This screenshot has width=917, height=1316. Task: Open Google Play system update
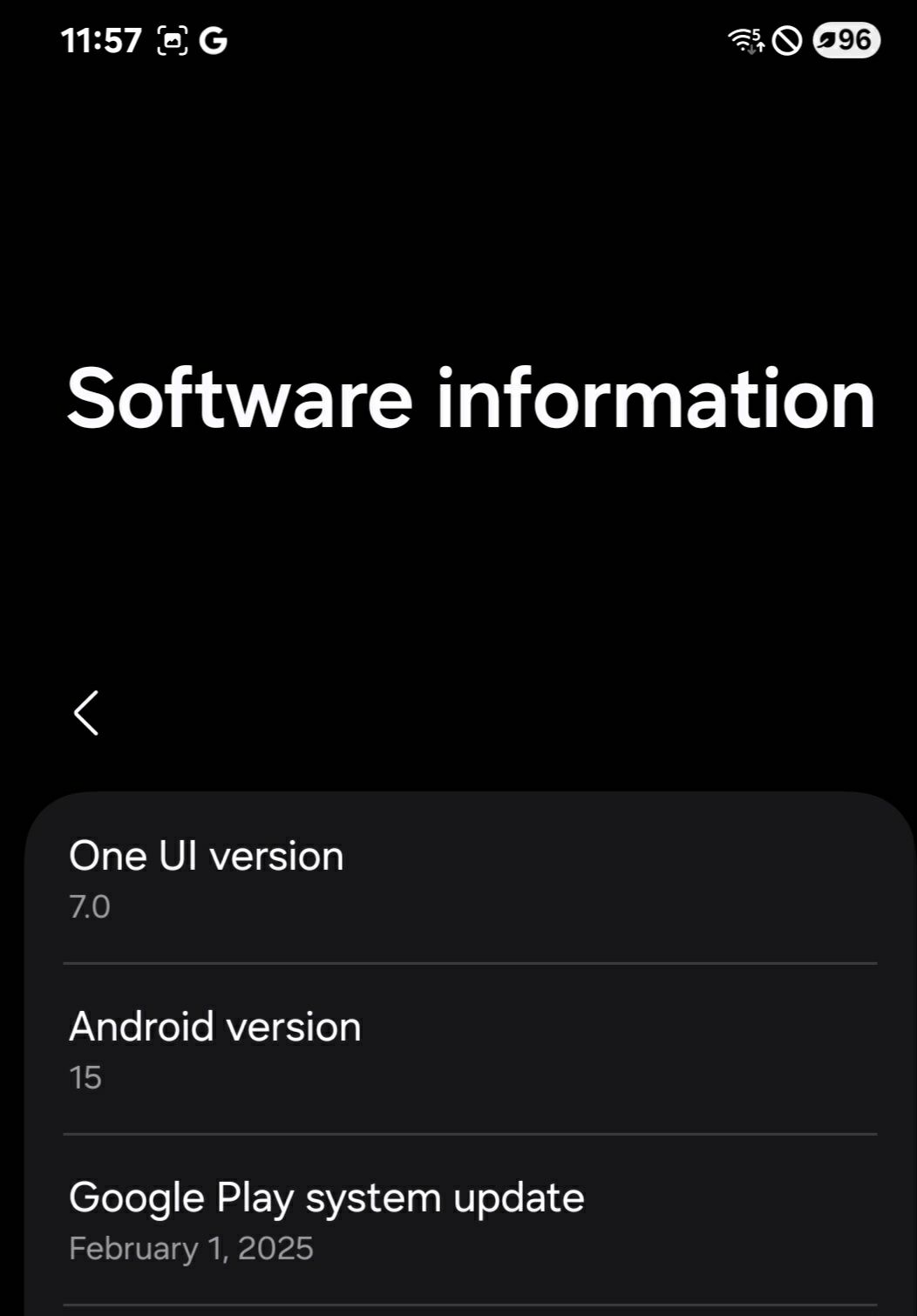point(469,1220)
